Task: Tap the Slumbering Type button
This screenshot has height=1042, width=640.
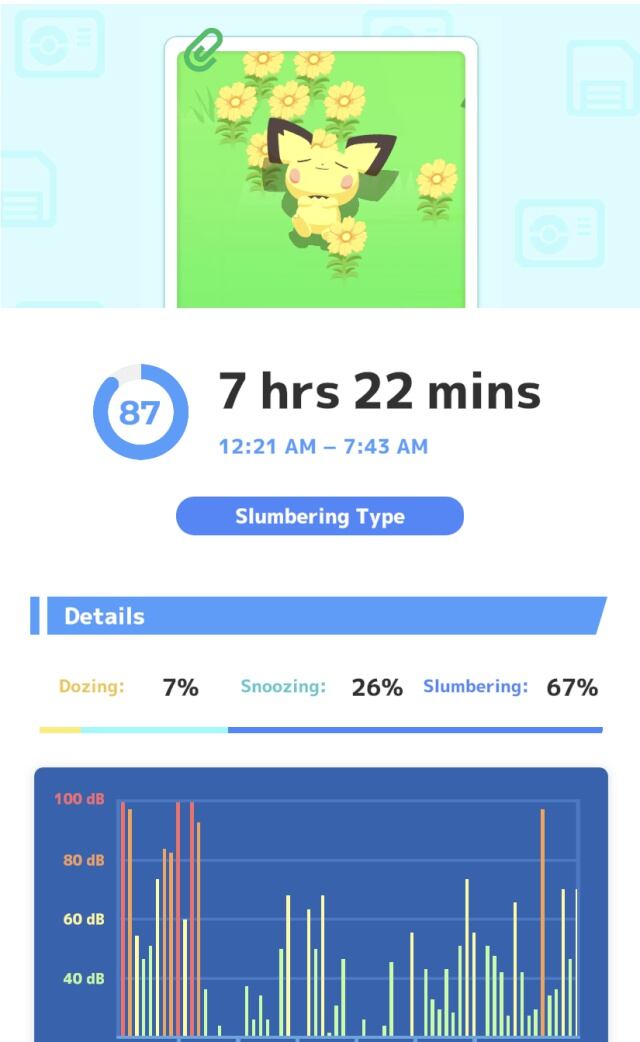Action: (320, 516)
